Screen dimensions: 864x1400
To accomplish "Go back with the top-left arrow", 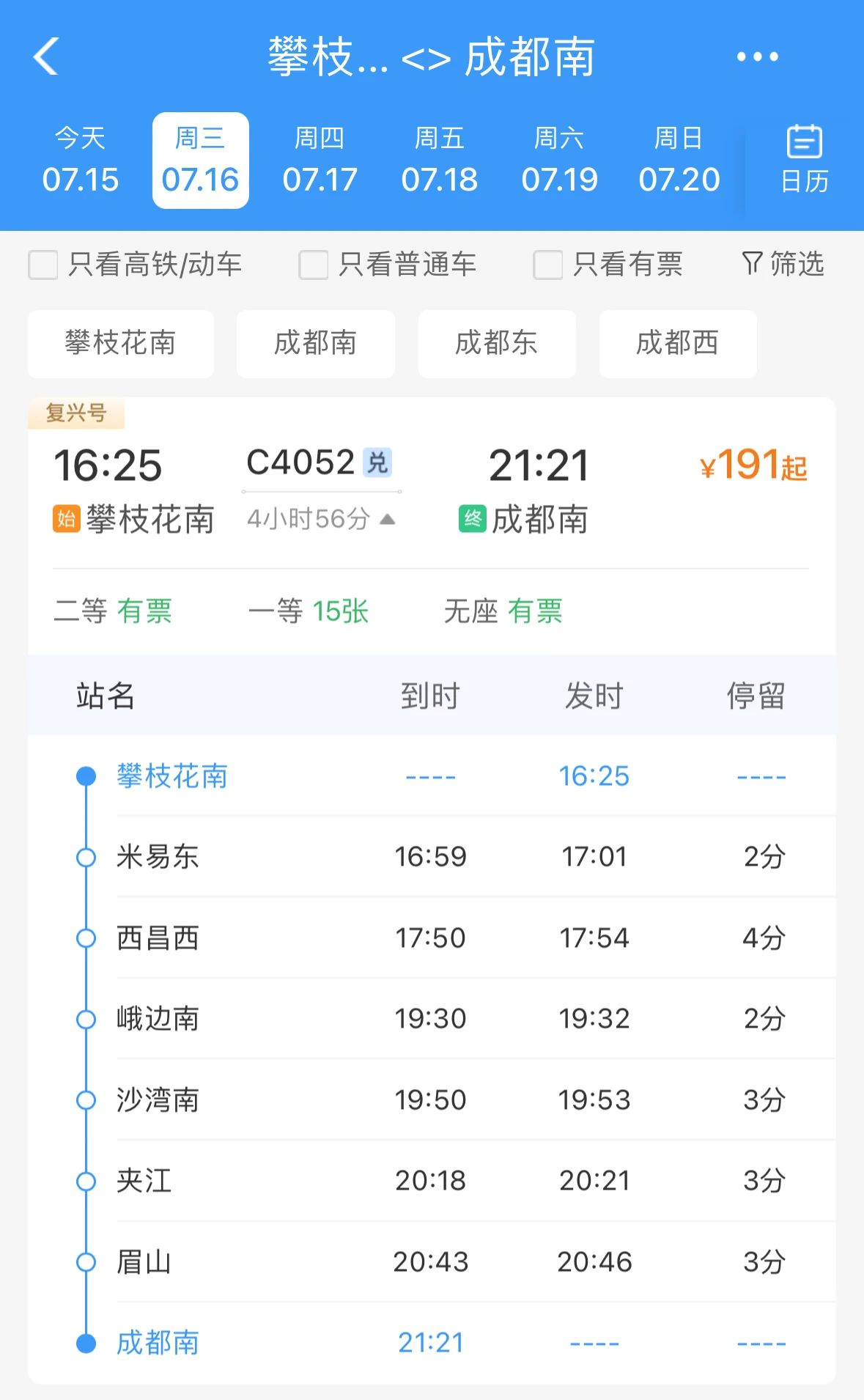I will 45,56.
